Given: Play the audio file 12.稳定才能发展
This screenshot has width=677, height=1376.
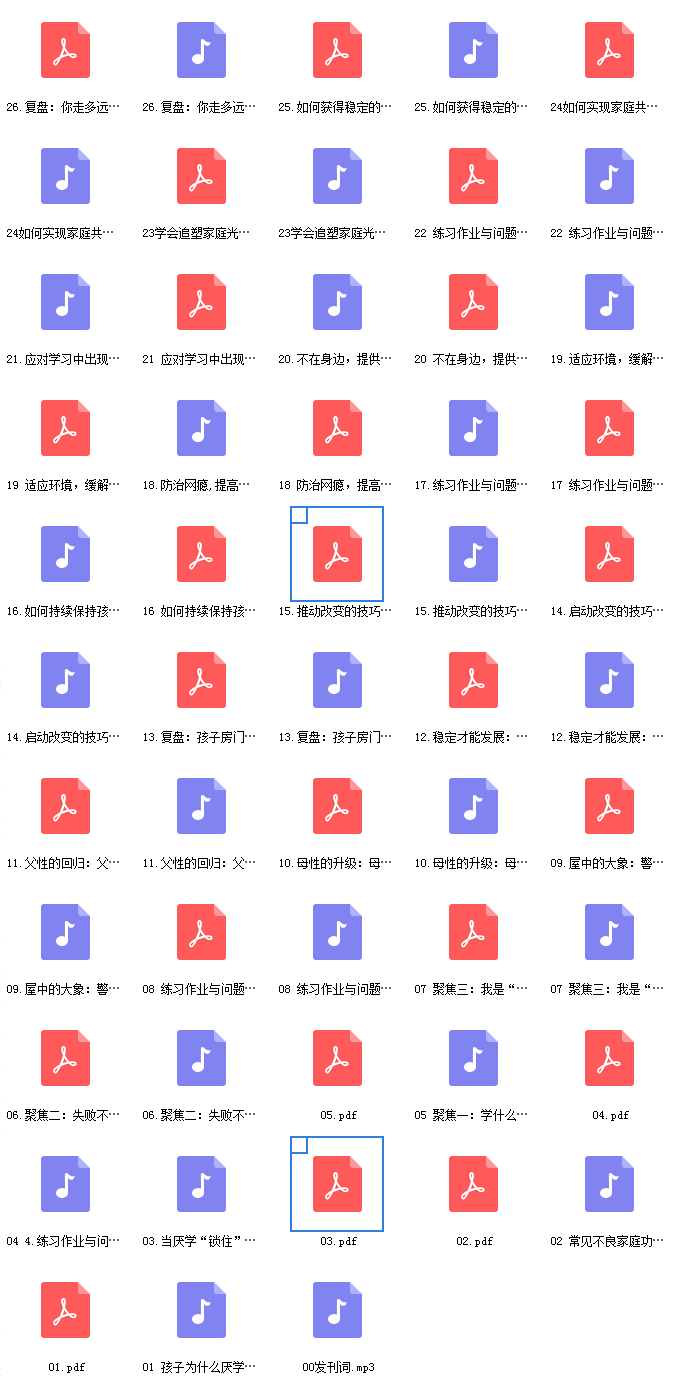Looking at the screenshot, I should point(609,680).
